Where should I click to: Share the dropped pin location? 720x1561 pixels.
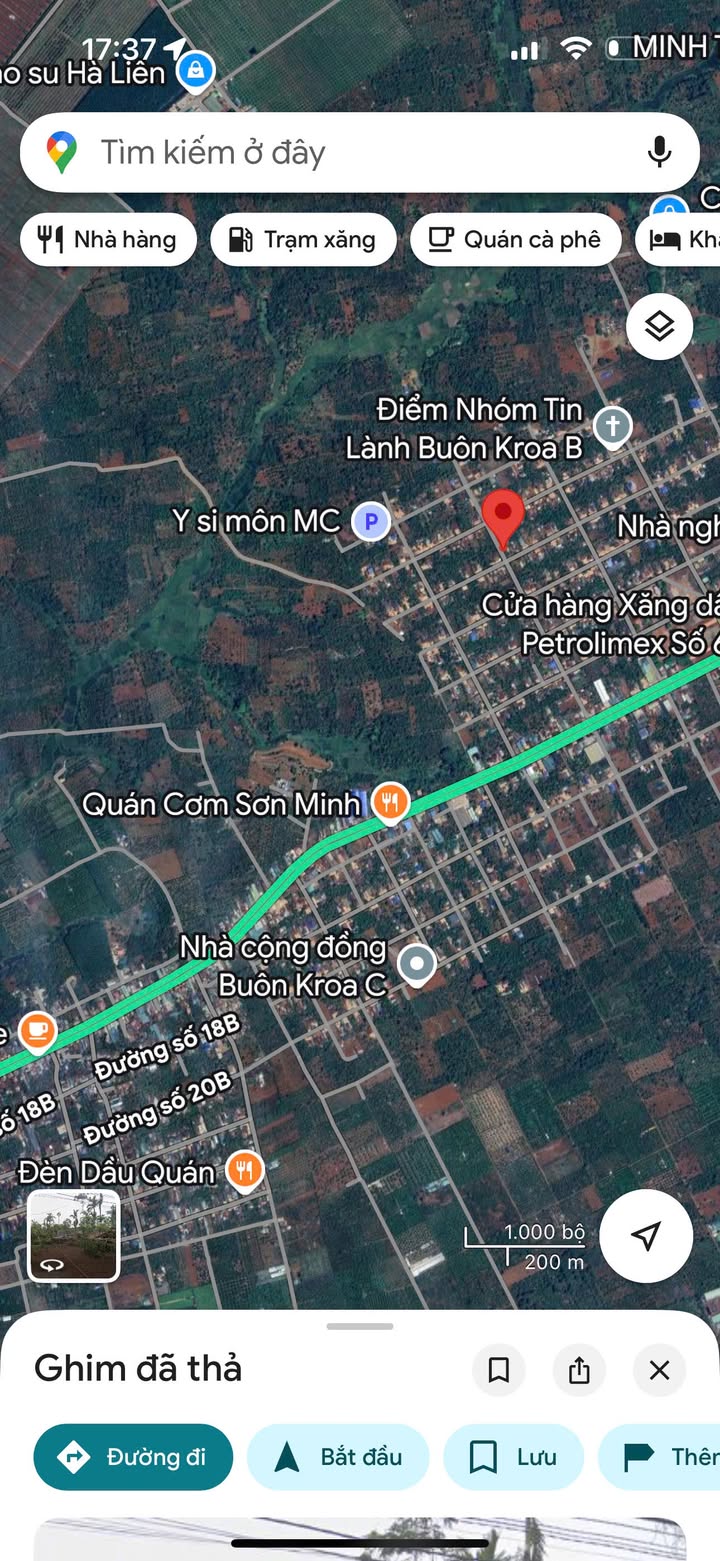[579, 1370]
